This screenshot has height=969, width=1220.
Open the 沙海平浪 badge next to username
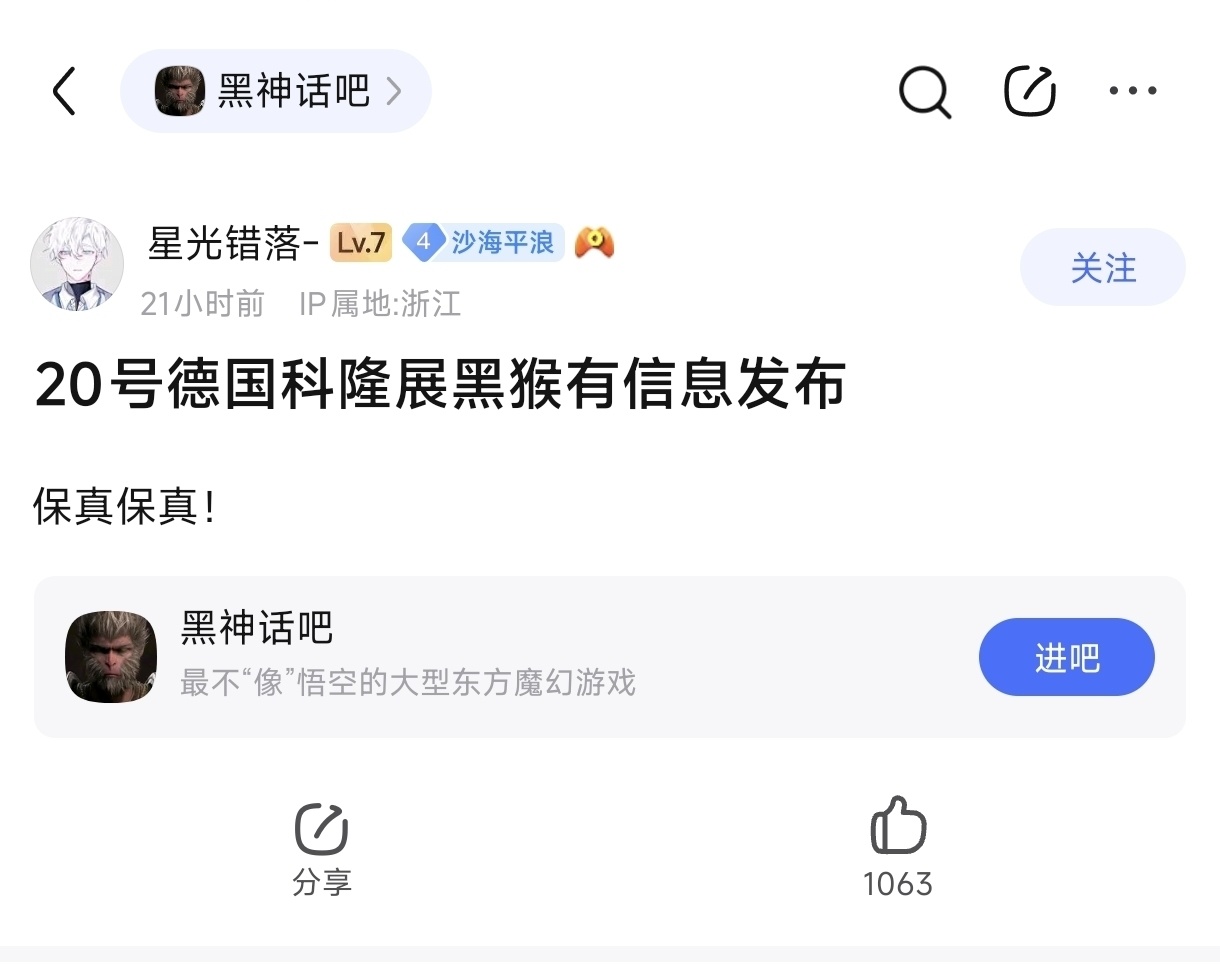point(484,242)
